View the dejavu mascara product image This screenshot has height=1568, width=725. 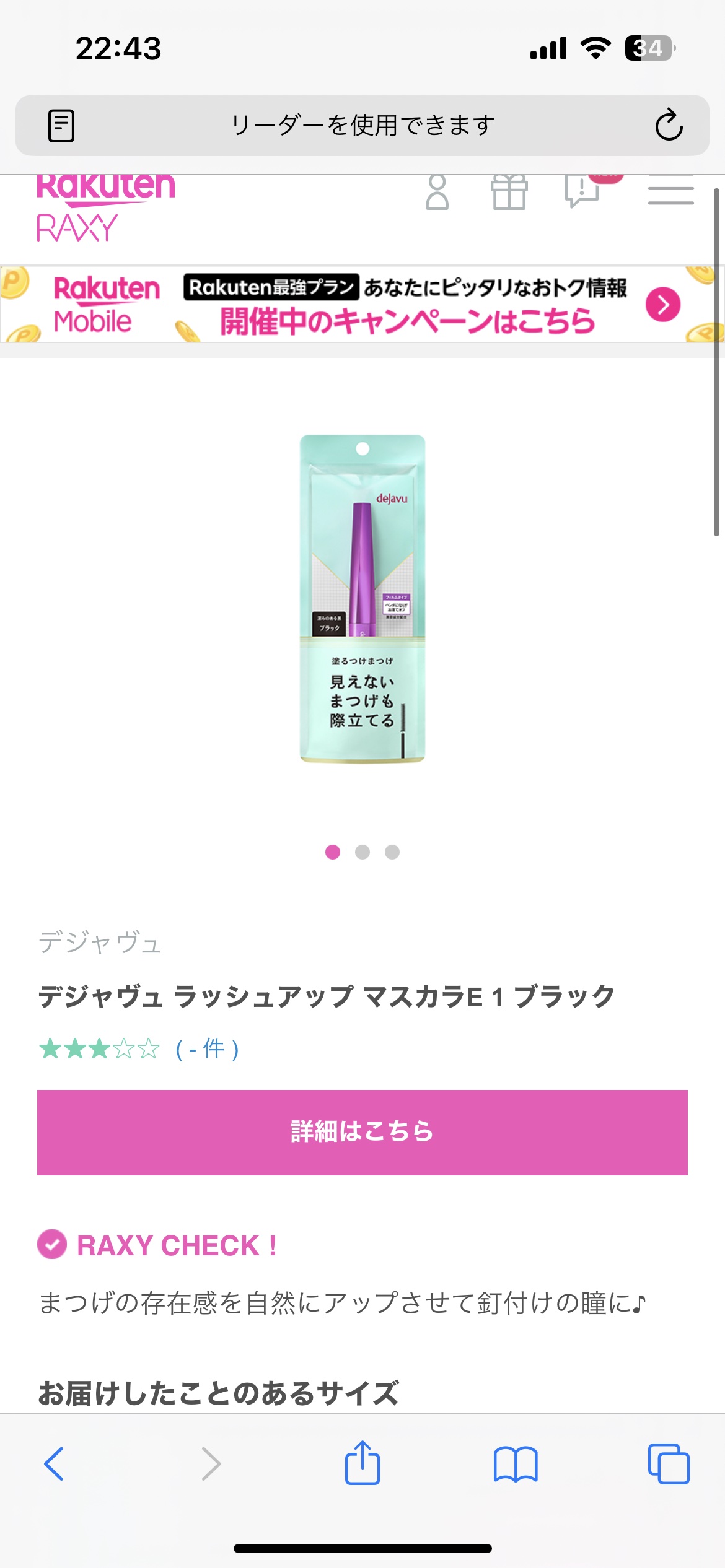click(x=362, y=599)
